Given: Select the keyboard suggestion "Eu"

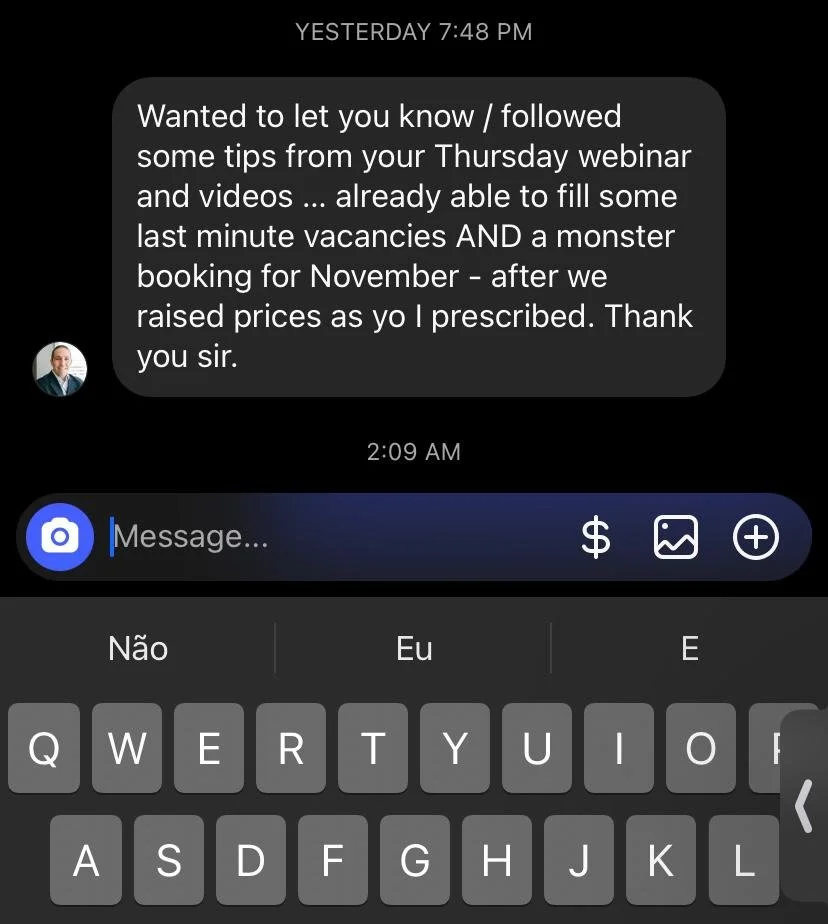Looking at the screenshot, I should [x=414, y=648].
